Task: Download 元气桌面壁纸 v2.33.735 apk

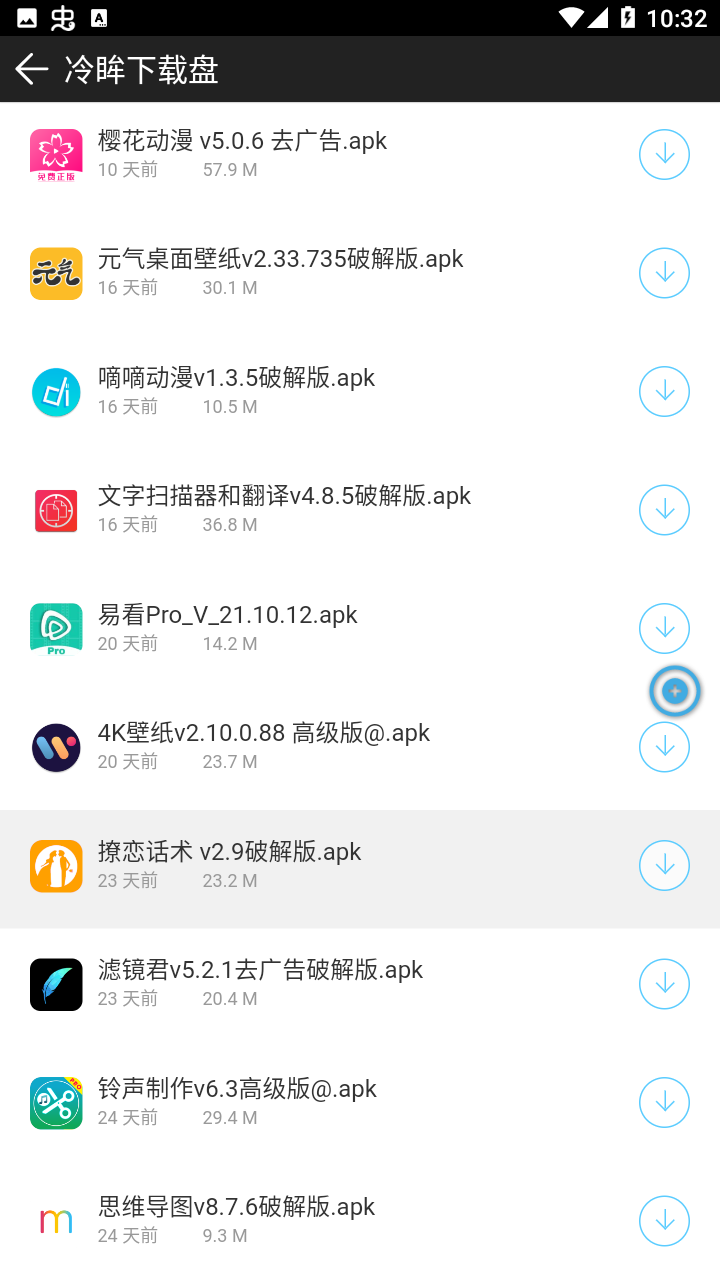Action: pyautogui.click(x=664, y=273)
